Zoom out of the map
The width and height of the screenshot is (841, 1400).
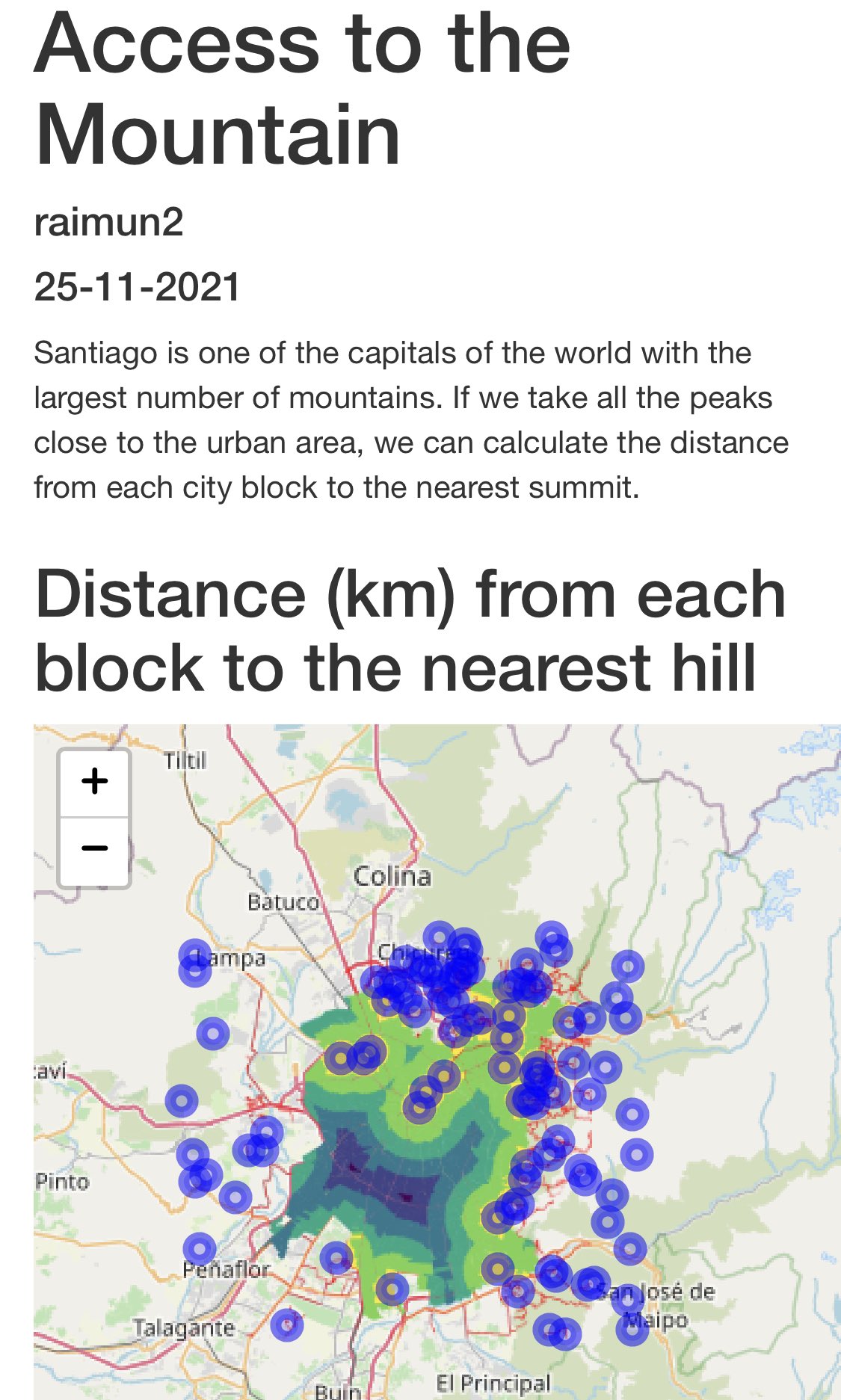(x=95, y=850)
